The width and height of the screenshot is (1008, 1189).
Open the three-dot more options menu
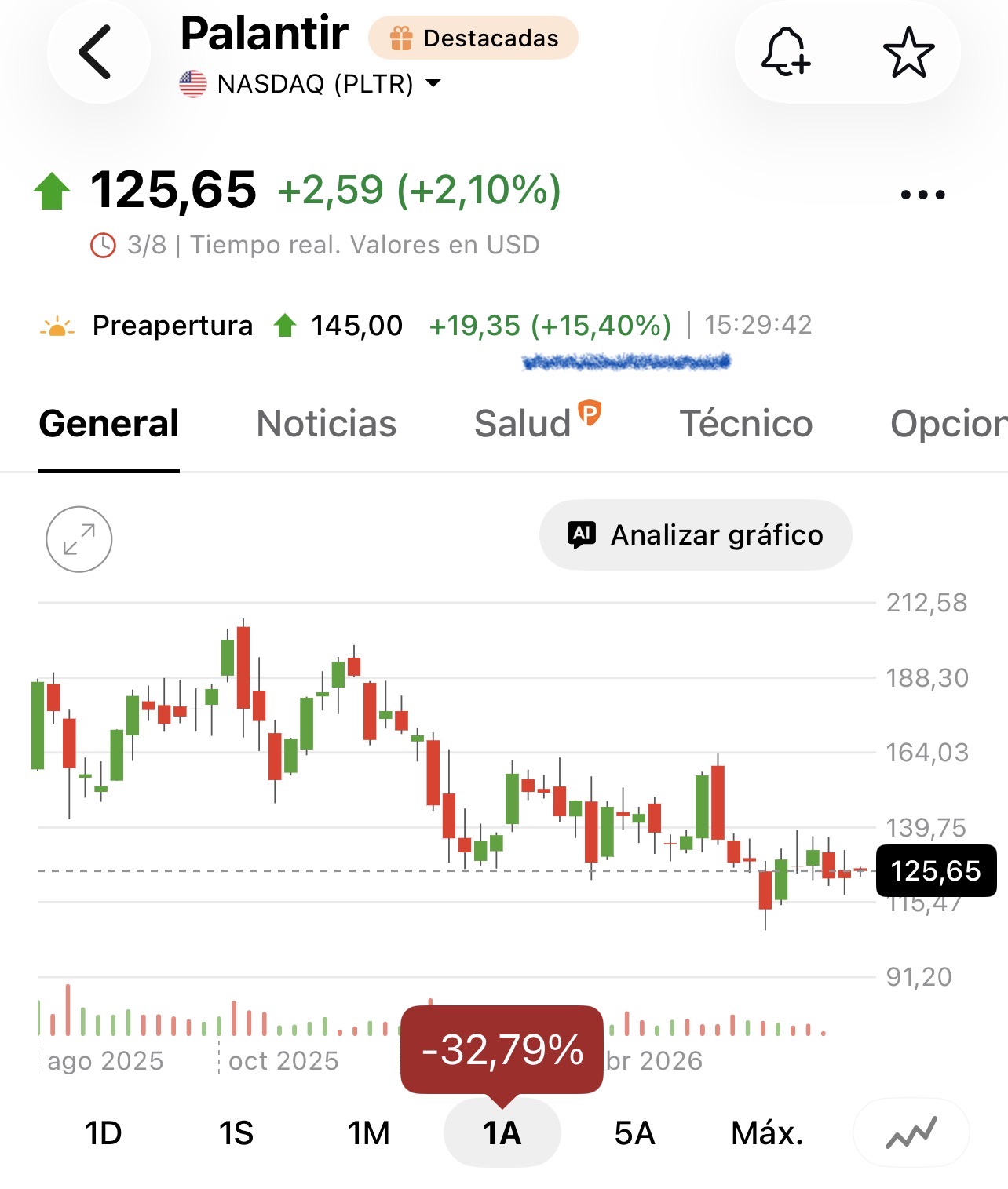[x=923, y=195]
